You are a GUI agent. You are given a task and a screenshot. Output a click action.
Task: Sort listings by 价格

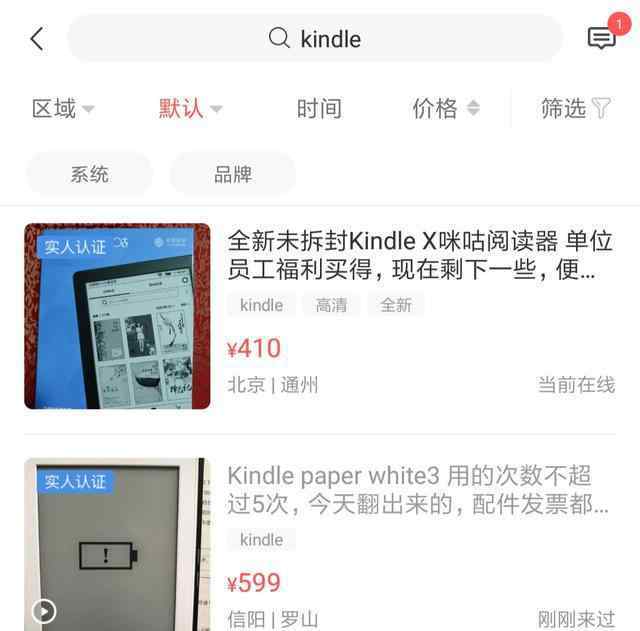click(x=445, y=109)
